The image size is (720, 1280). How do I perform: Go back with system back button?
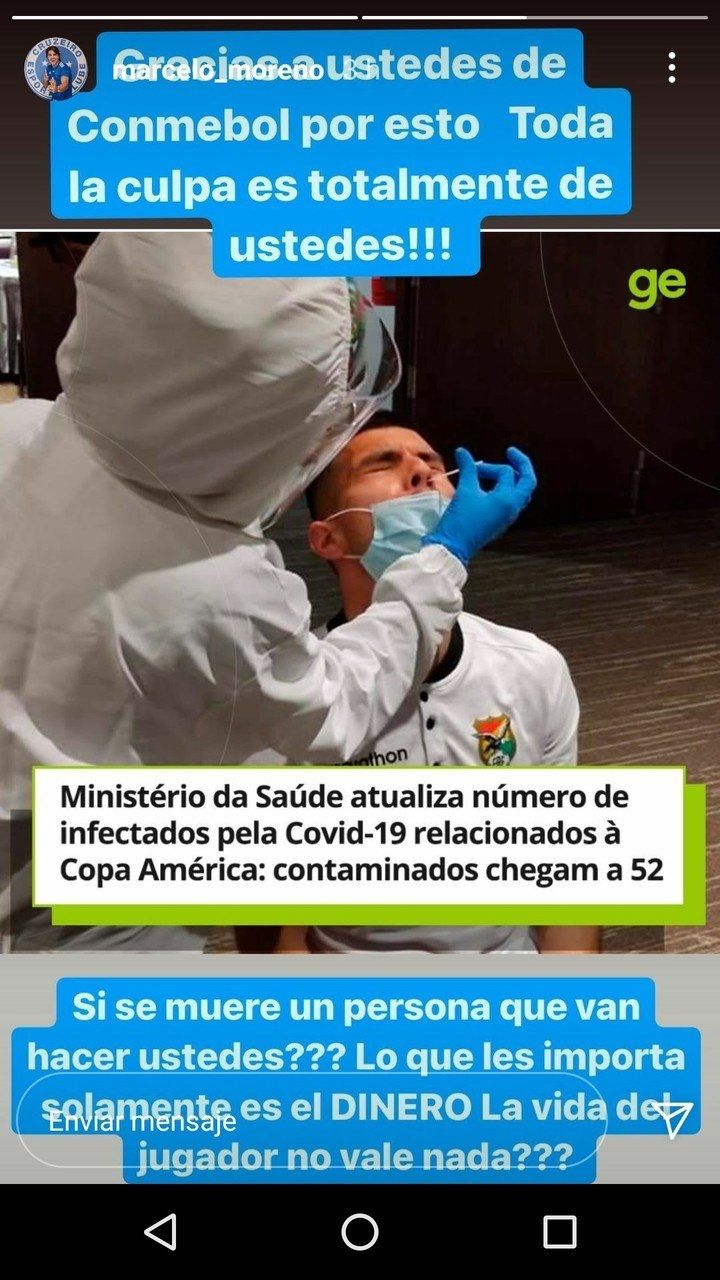pos(160,1231)
